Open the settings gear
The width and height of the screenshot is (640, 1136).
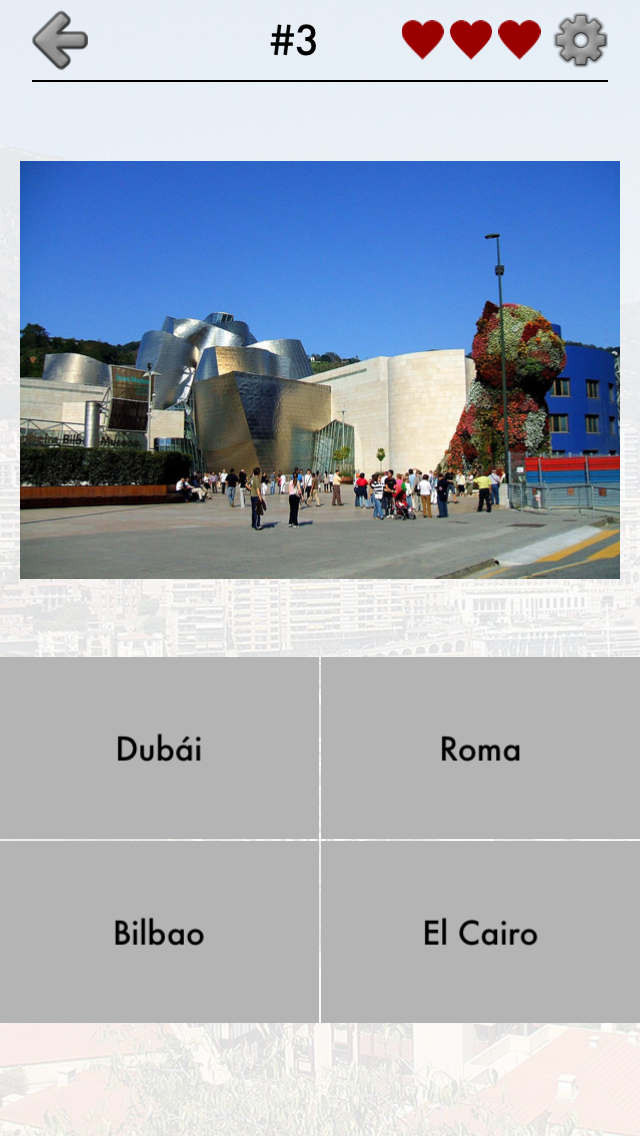[x=580, y=40]
